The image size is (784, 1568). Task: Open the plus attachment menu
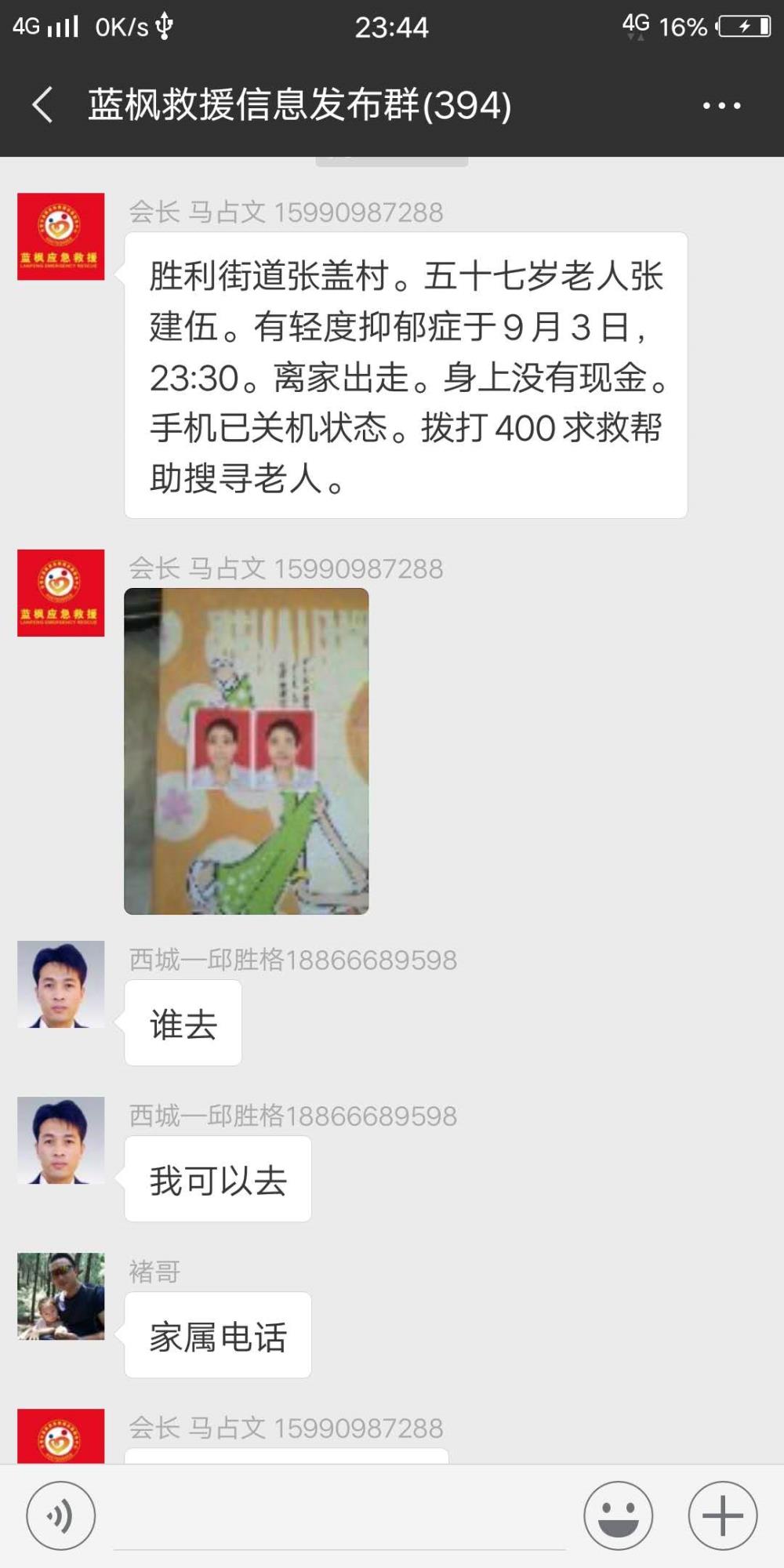tap(722, 1515)
